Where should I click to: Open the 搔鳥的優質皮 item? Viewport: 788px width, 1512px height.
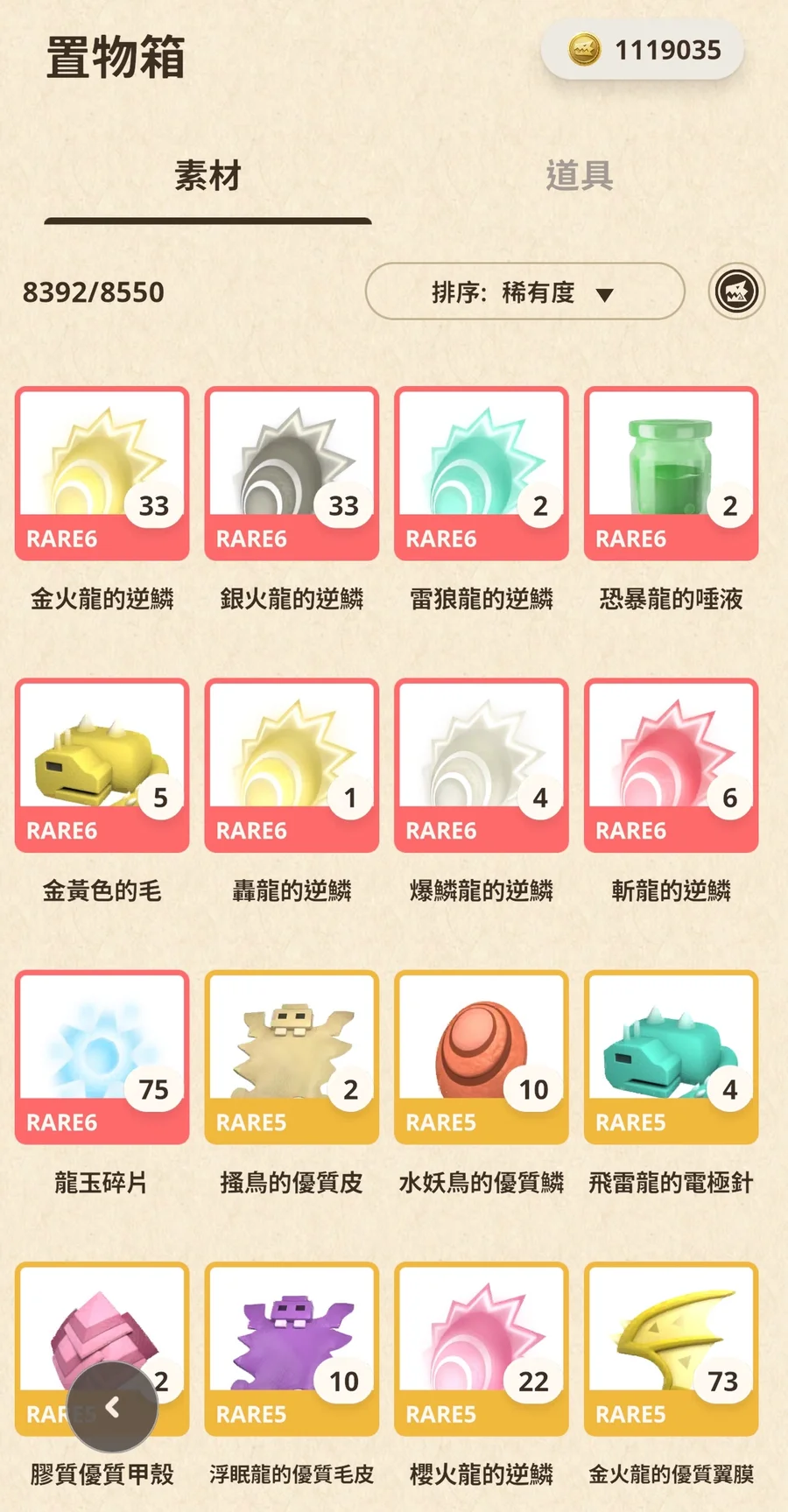pyautogui.click(x=292, y=1057)
